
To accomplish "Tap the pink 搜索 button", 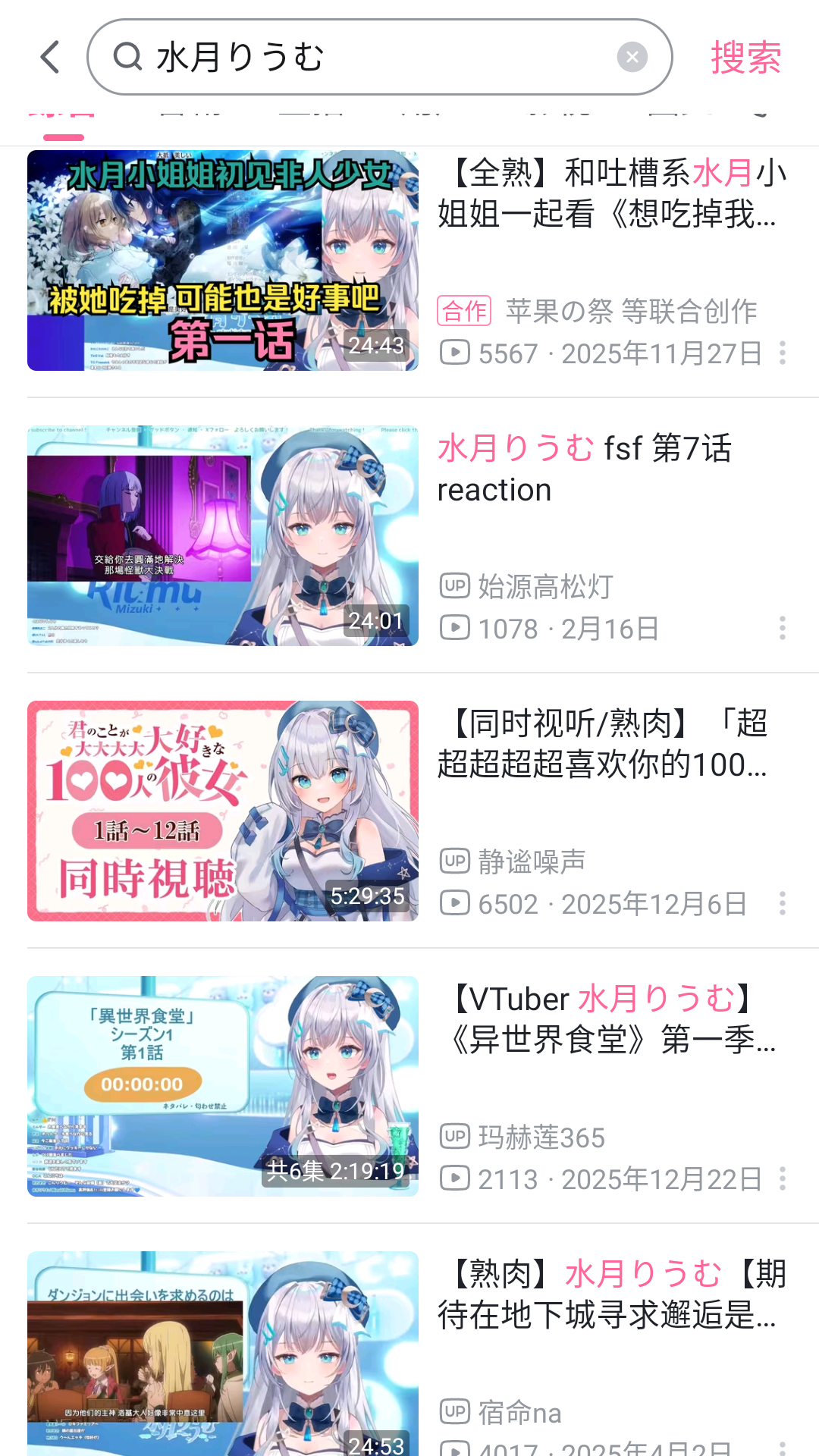I will coord(745,58).
